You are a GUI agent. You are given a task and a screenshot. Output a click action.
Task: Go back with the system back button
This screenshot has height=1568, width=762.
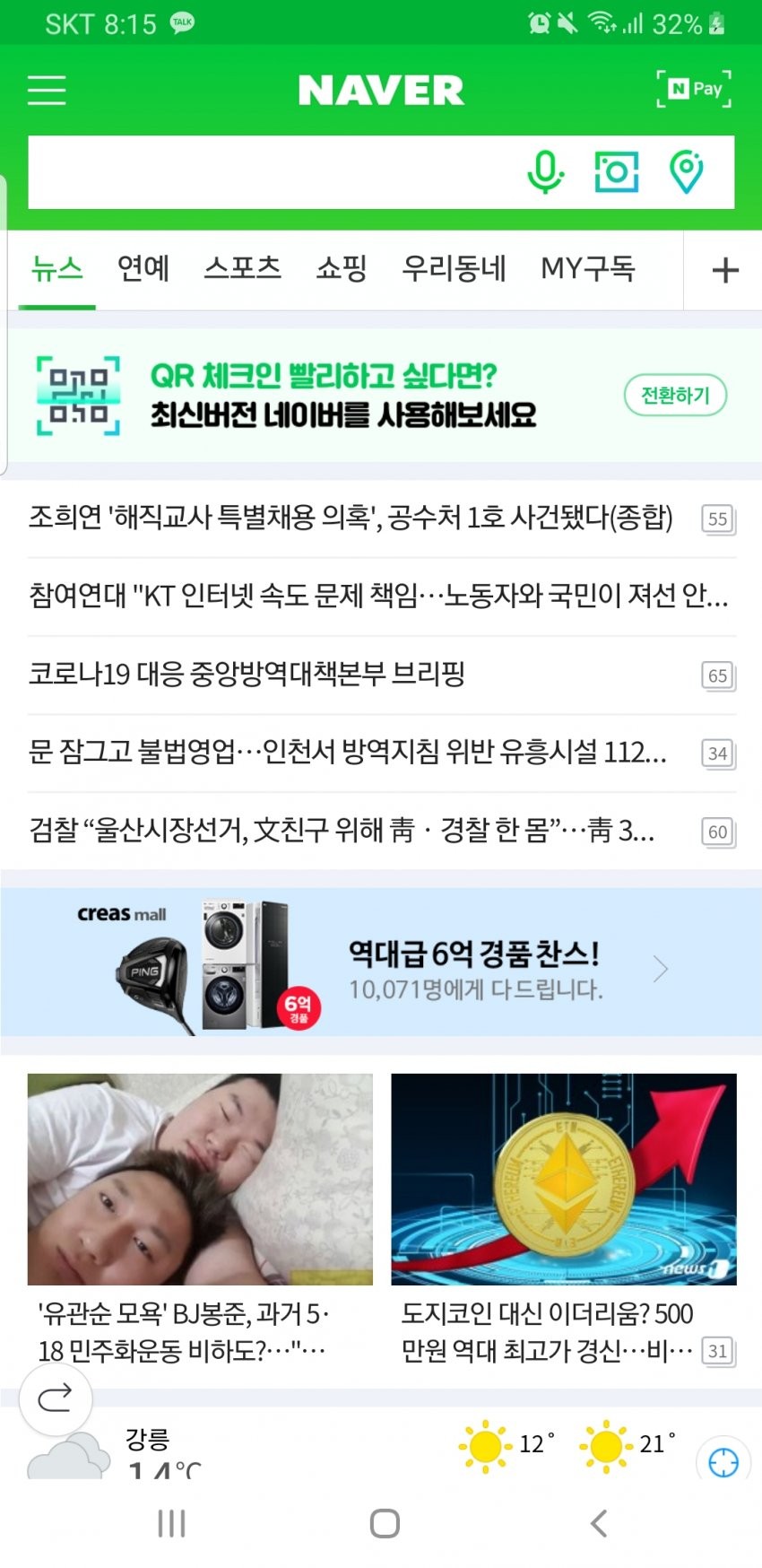[x=598, y=1523]
